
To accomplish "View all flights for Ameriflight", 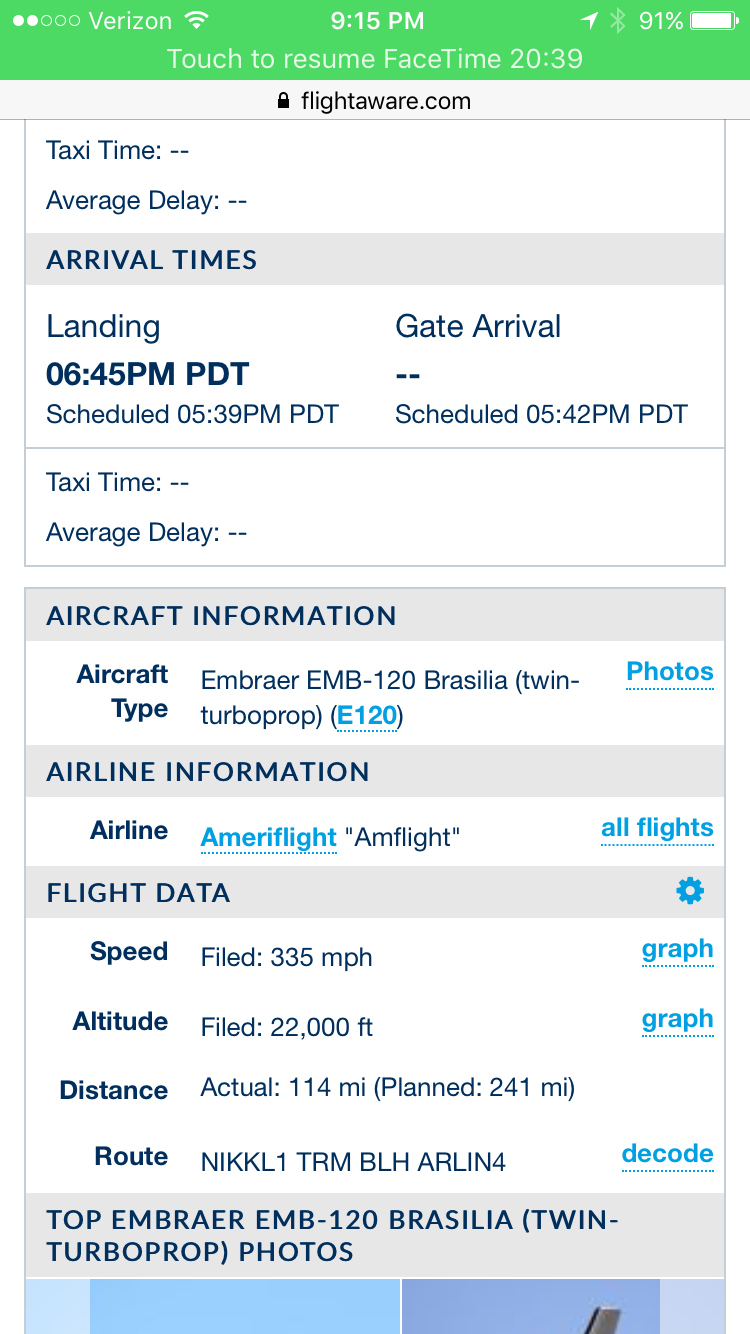I will [657, 828].
